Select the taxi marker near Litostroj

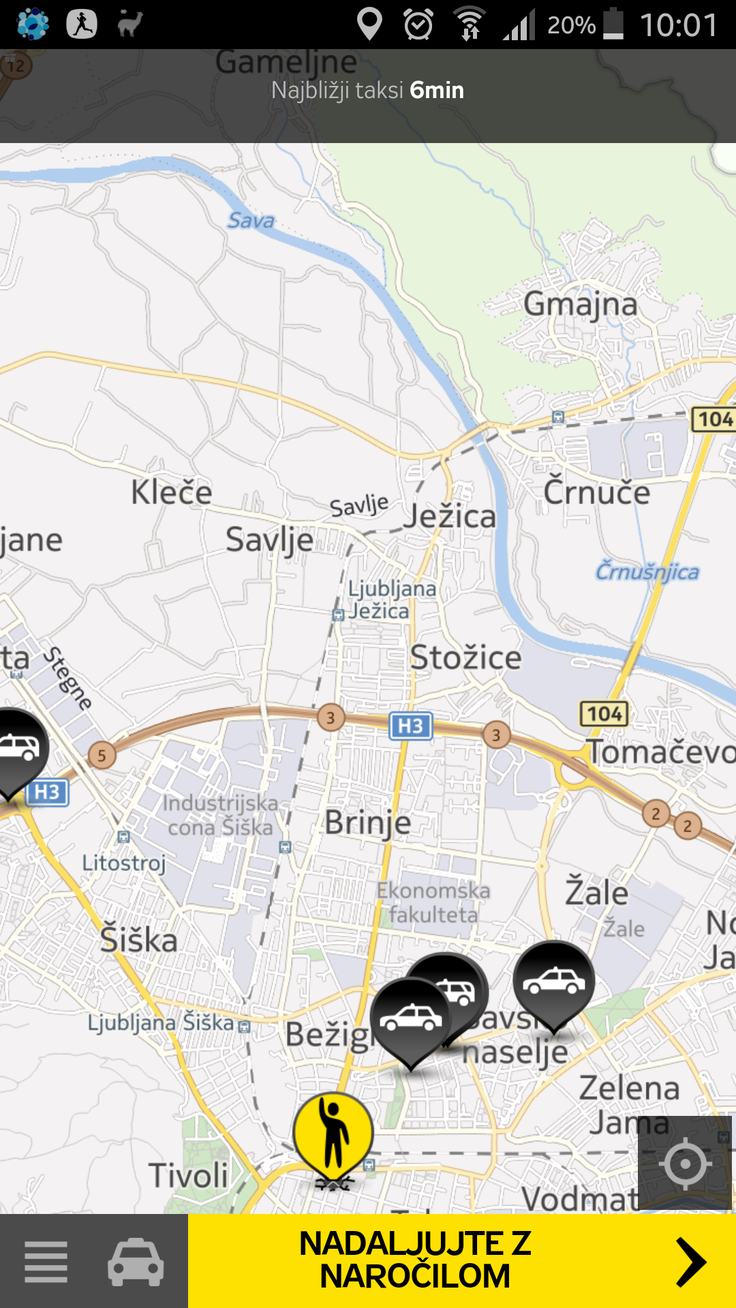pos(16,748)
